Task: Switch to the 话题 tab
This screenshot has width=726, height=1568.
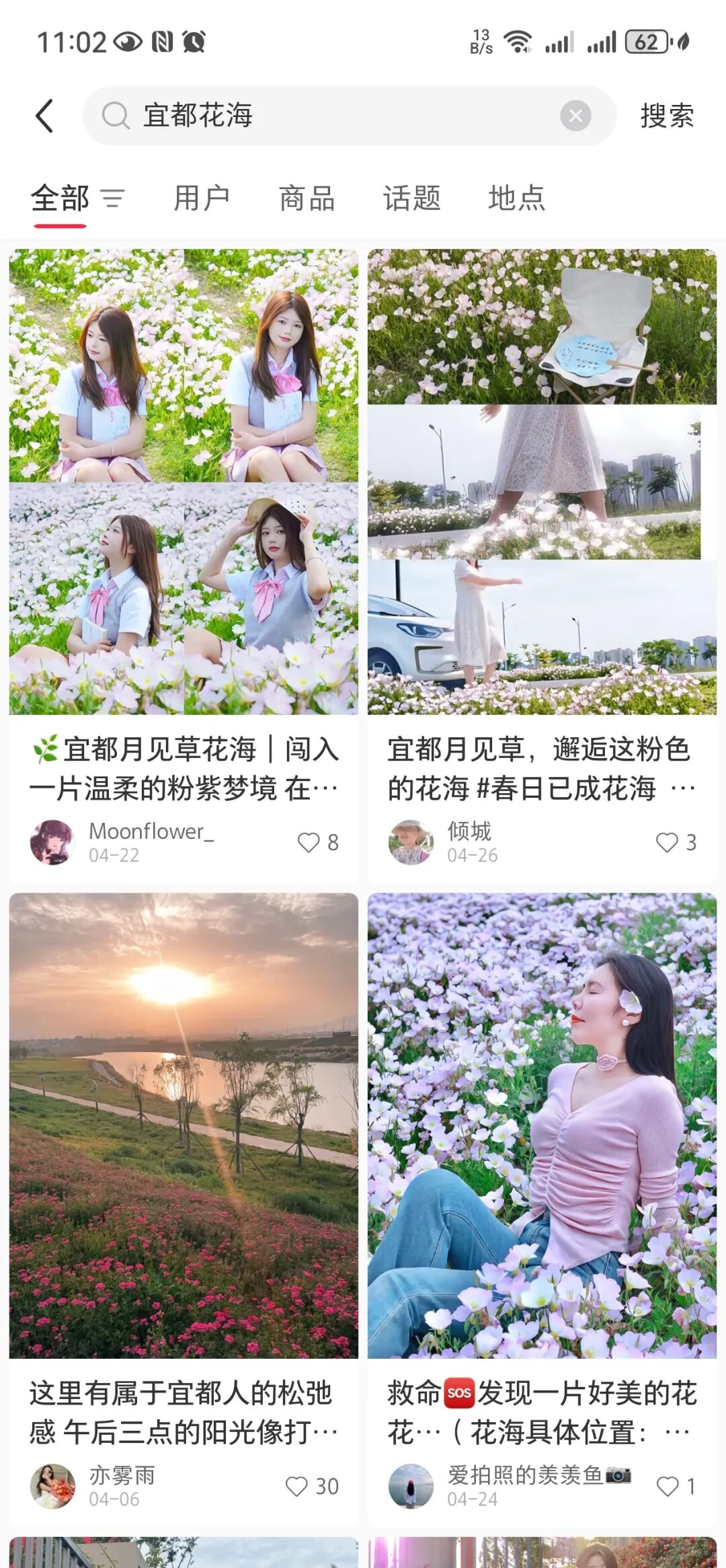Action: [412, 198]
